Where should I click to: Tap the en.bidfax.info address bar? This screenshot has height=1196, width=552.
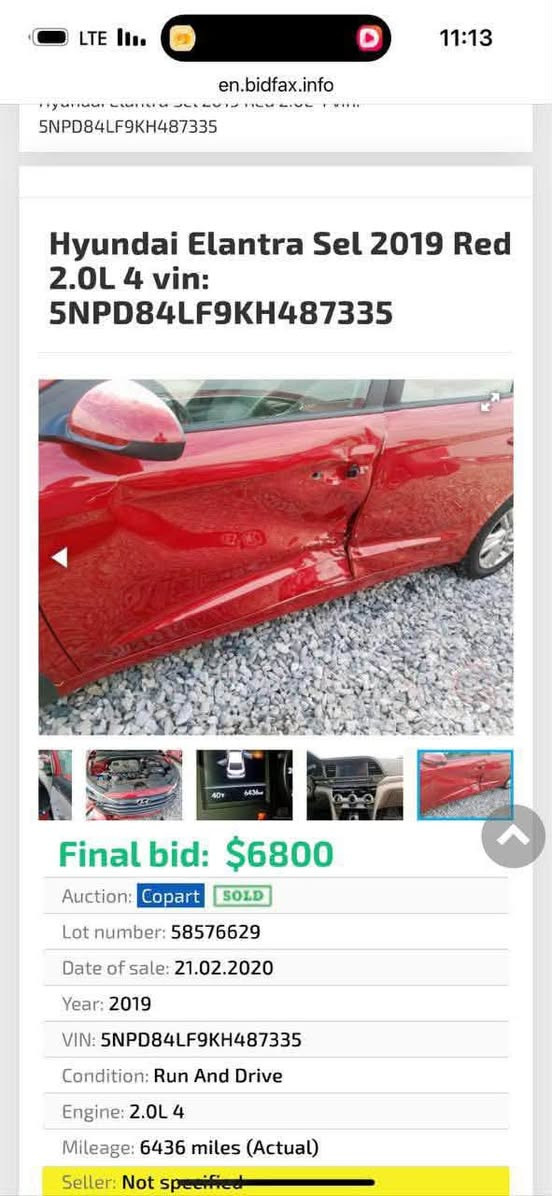[276, 85]
